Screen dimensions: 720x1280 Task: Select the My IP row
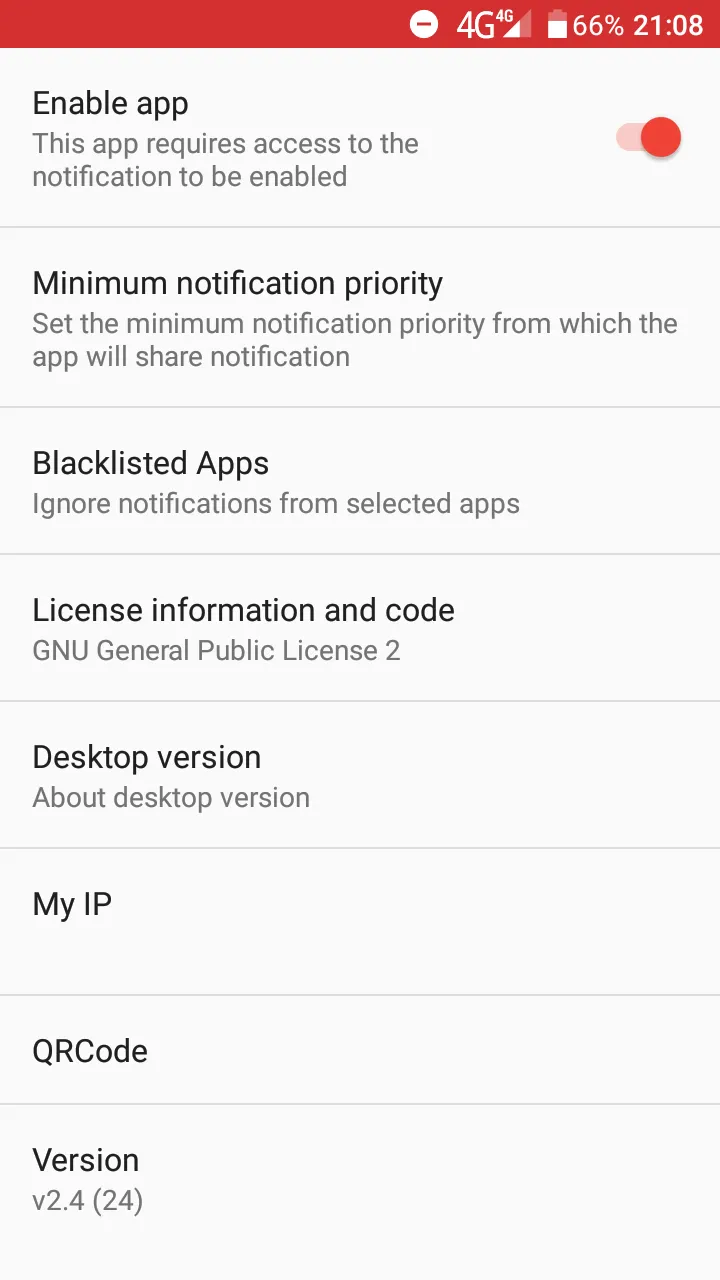click(x=360, y=922)
